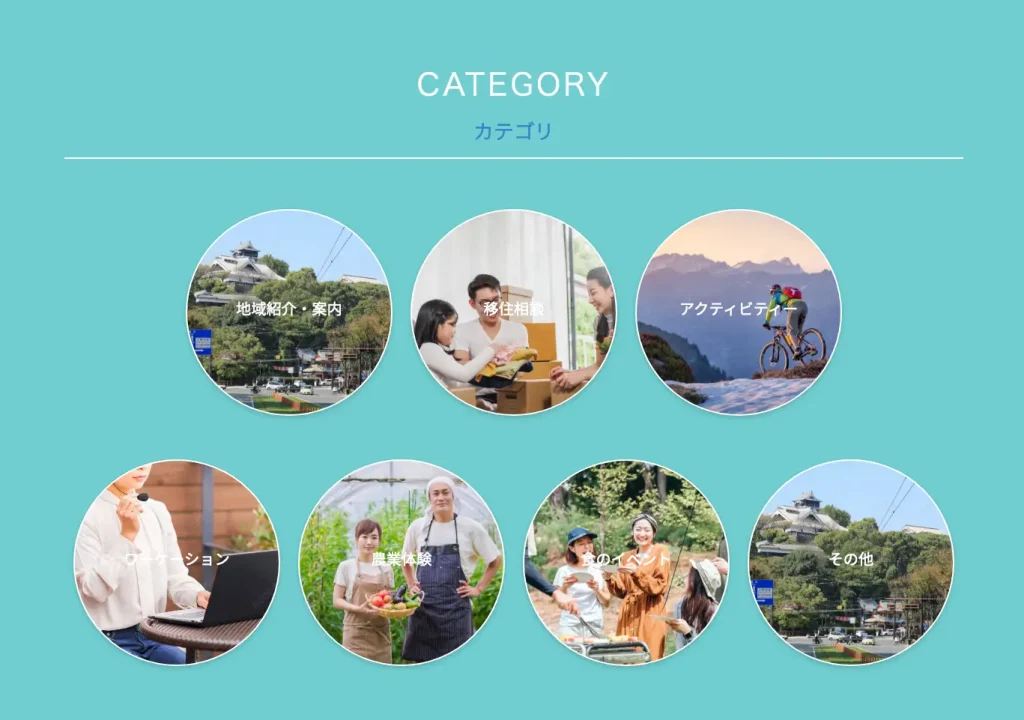The height and width of the screenshot is (720, 1024).
Task: Open the 地域紹介・案内 category
Action: click(289, 311)
